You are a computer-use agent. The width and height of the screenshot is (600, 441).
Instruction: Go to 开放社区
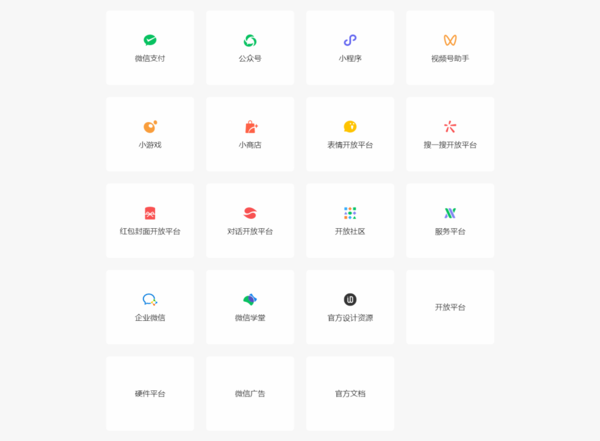click(350, 221)
